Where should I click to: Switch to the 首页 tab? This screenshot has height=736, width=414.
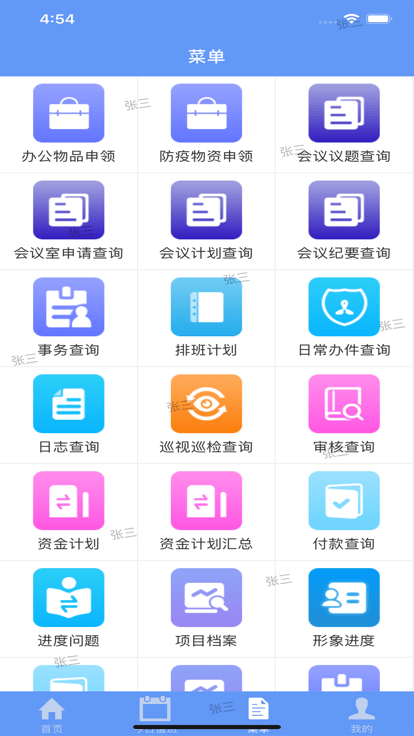tap(52, 715)
